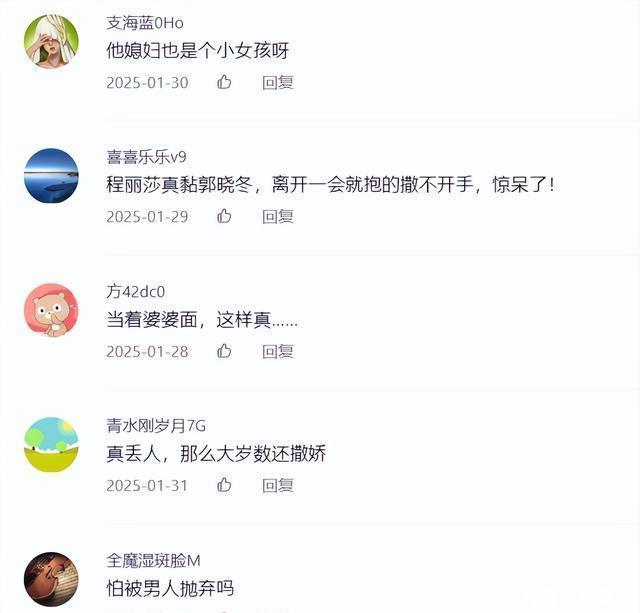Screen dimensions: 640x613
Task: Open 青水刚岁月7G's avatar
Action: [x=51, y=444]
